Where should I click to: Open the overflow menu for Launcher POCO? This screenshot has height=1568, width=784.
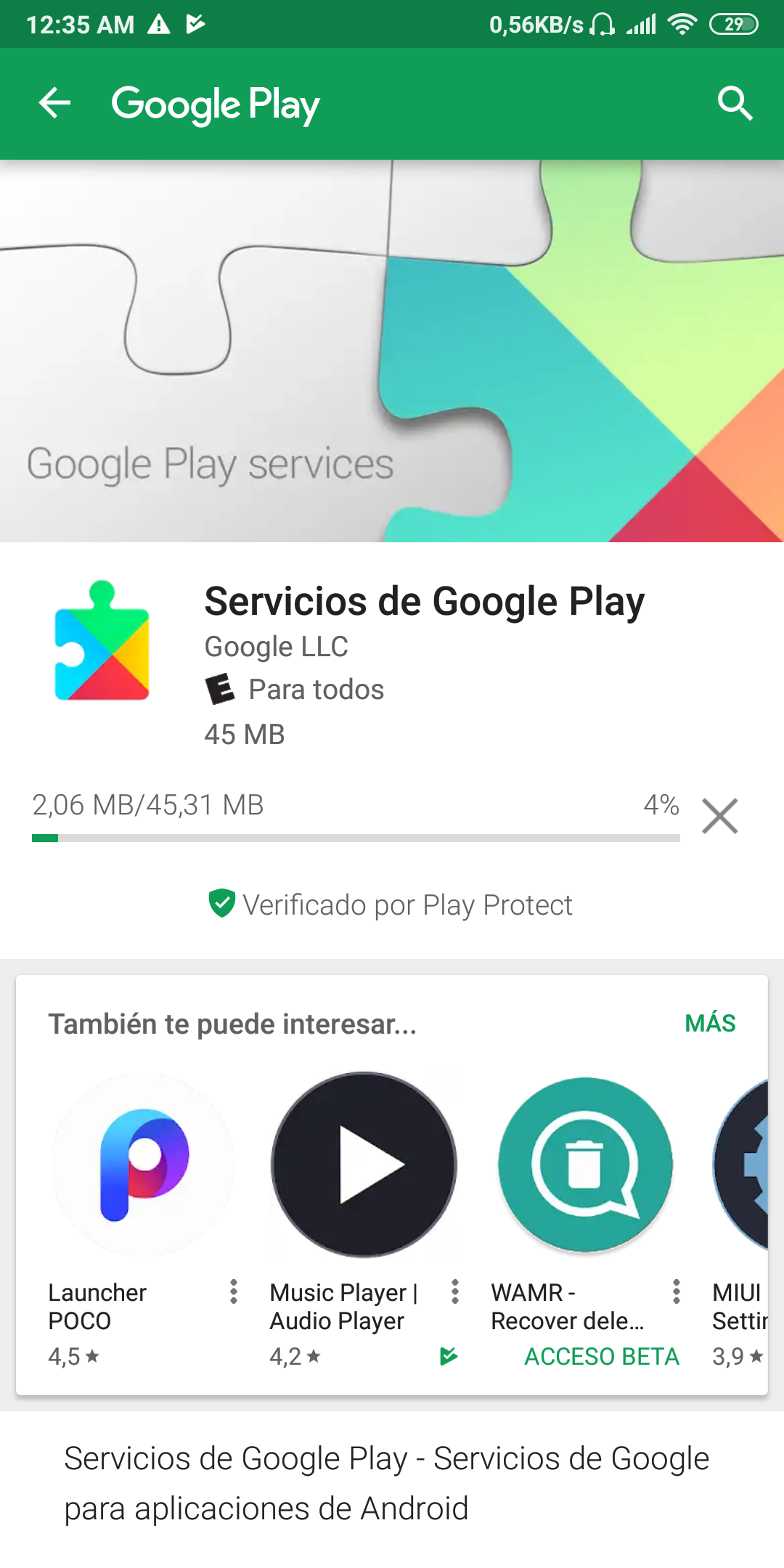click(x=233, y=1291)
